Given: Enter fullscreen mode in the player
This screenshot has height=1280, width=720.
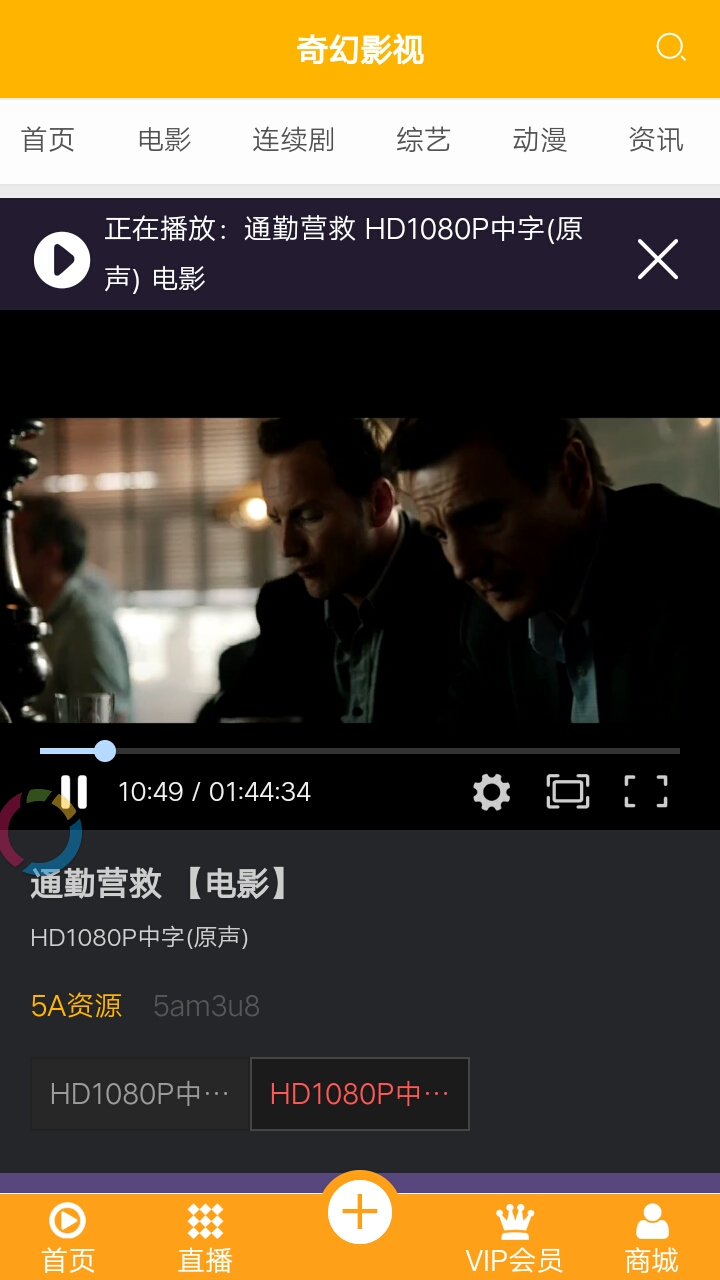Looking at the screenshot, I should tap(645, 790).
